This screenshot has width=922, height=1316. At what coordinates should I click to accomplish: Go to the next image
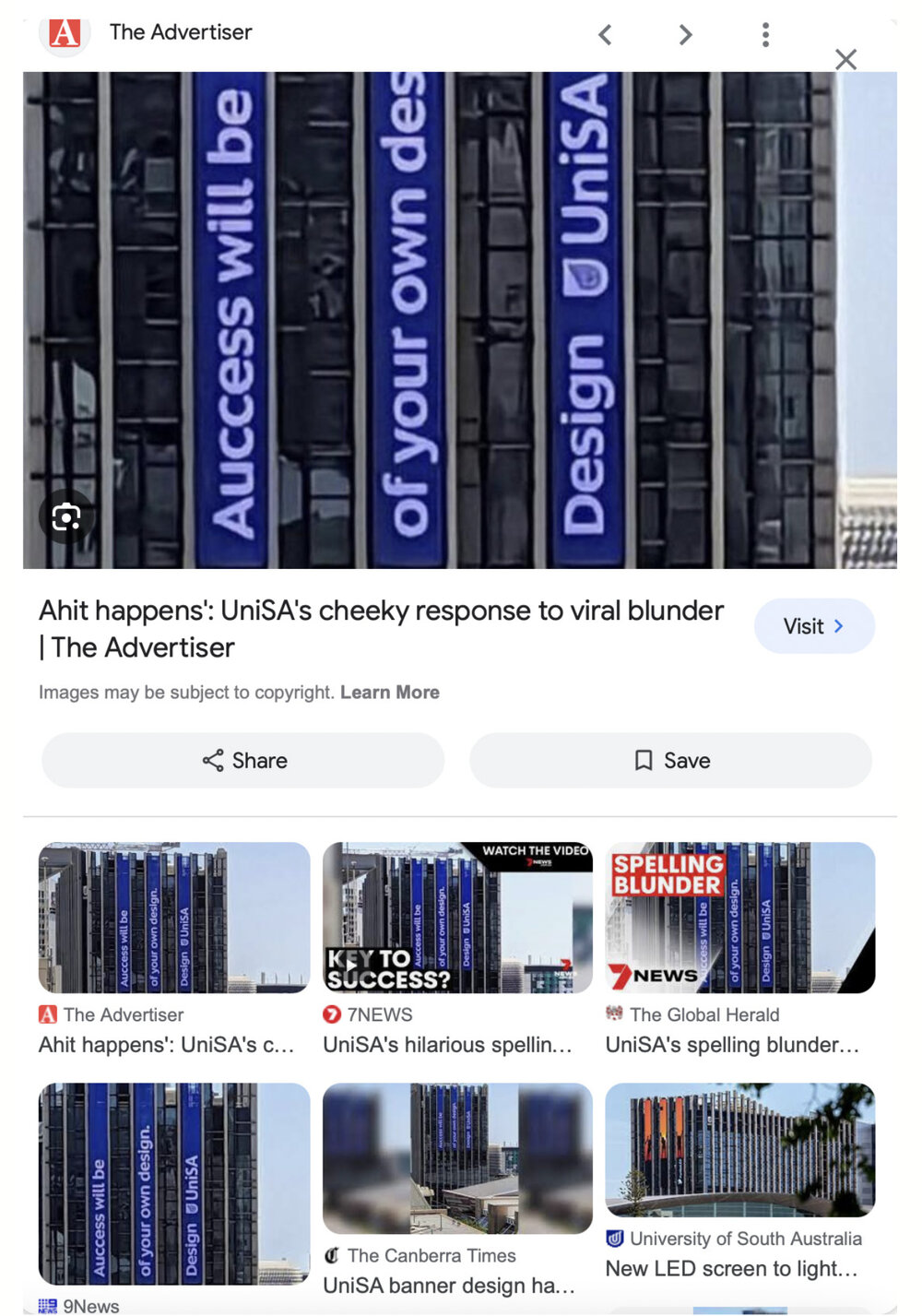685,35
